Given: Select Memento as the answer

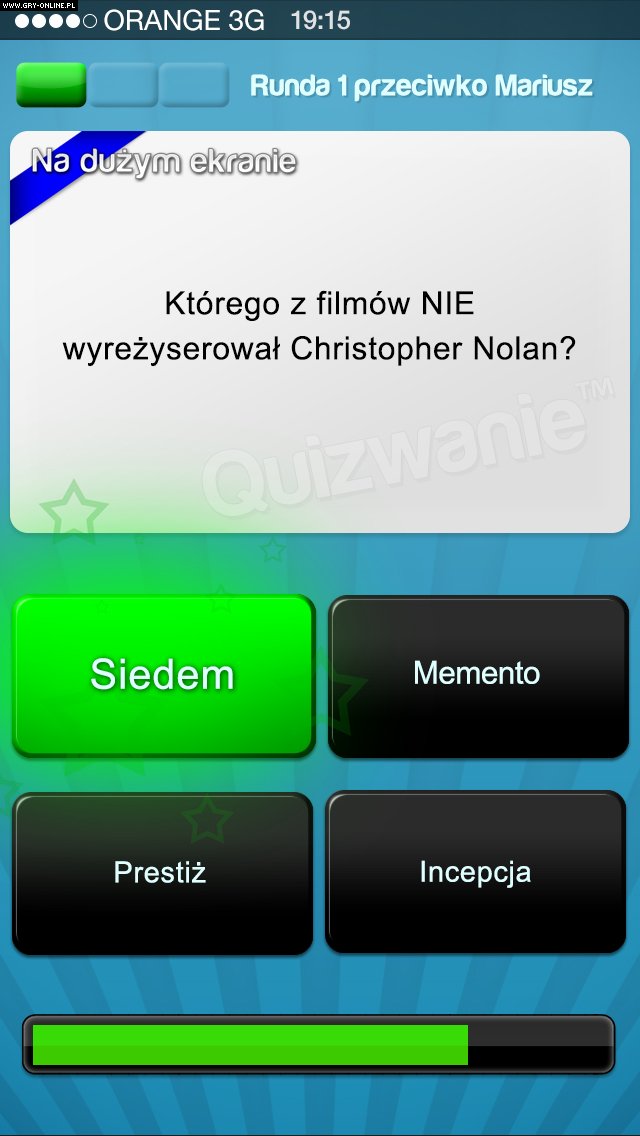Looking at the screenshot, I should click(x=478, y=676).
